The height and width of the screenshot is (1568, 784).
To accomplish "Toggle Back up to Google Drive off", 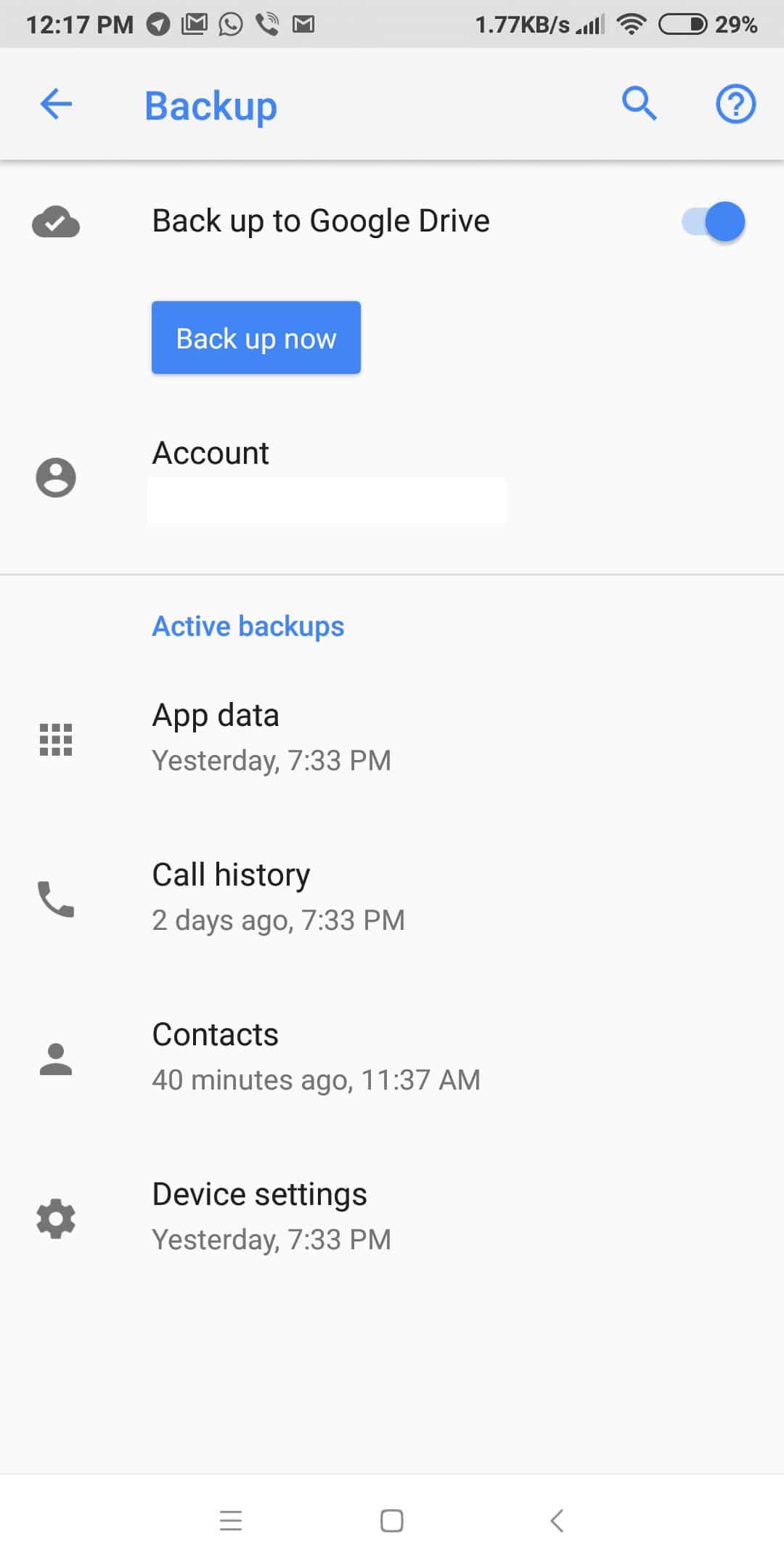I will click(714, 221).
